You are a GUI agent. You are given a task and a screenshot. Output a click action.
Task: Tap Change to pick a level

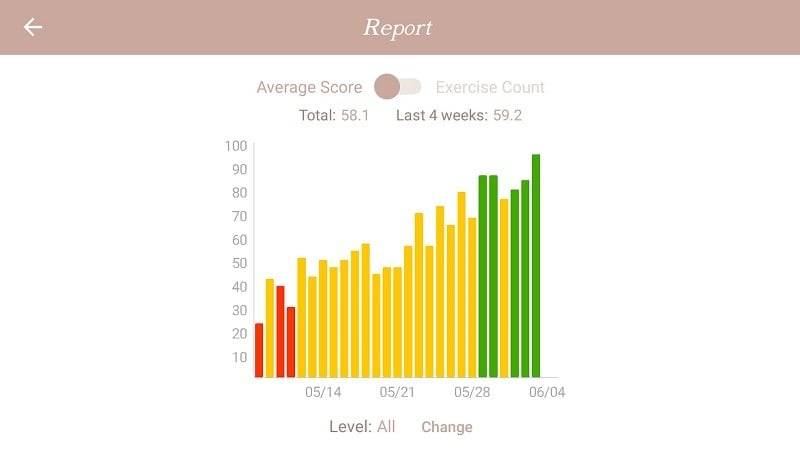pos(446,427)
